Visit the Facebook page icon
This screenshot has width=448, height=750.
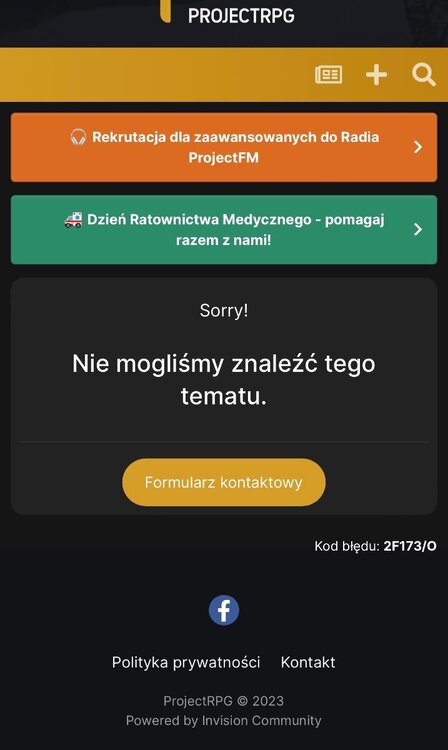click(x=224, y=610)
